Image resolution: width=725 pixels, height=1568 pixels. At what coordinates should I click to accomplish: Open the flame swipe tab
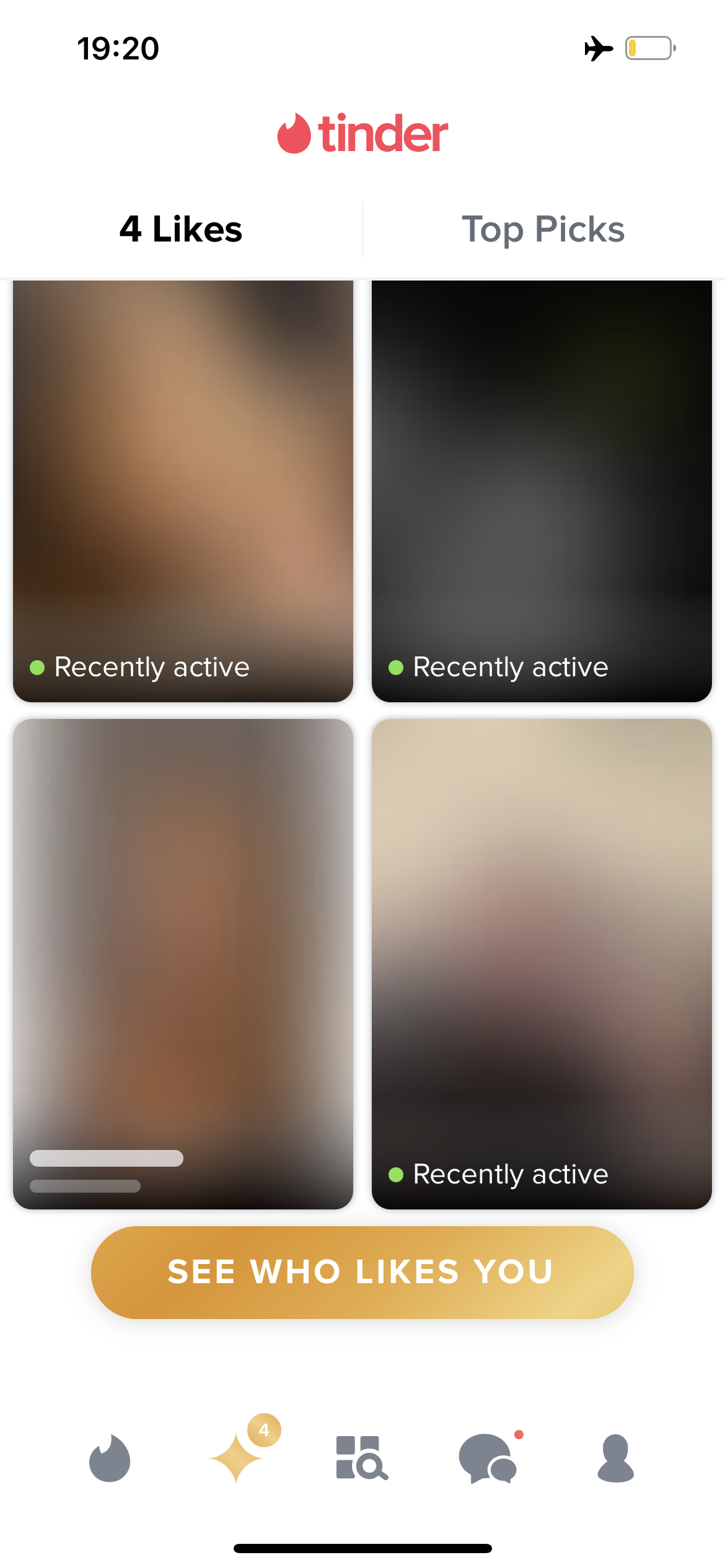[x=110, y=1458]
